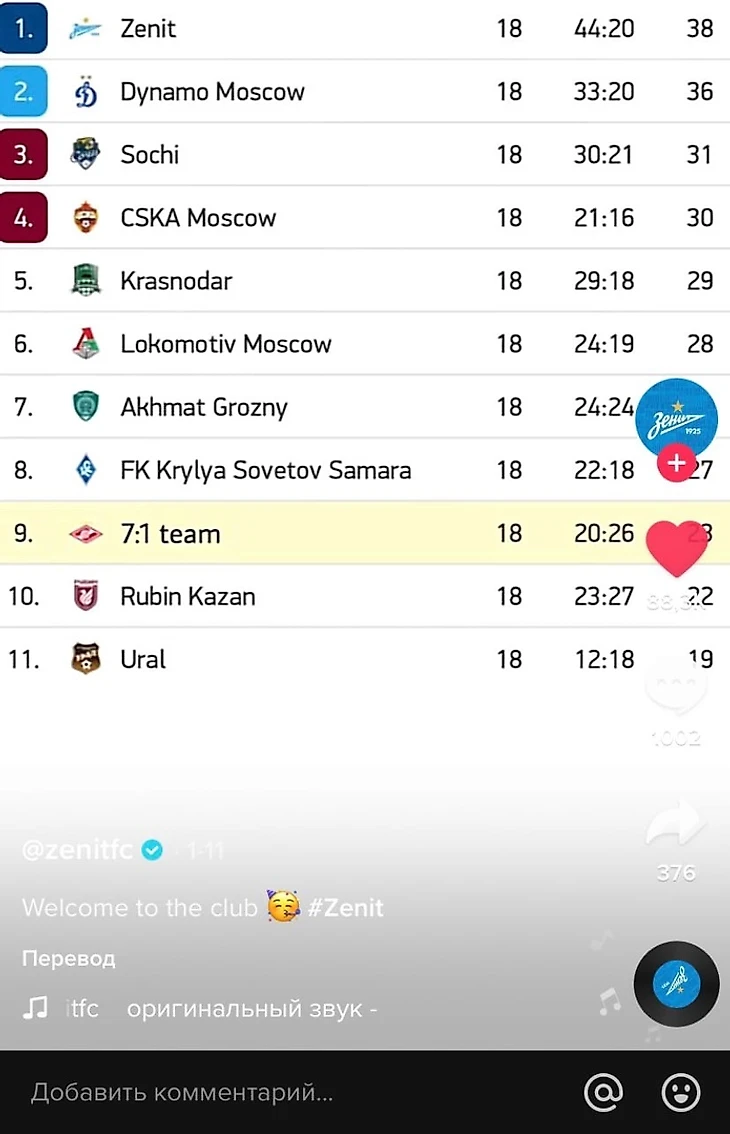Open the comments bubble

point(676,689)
